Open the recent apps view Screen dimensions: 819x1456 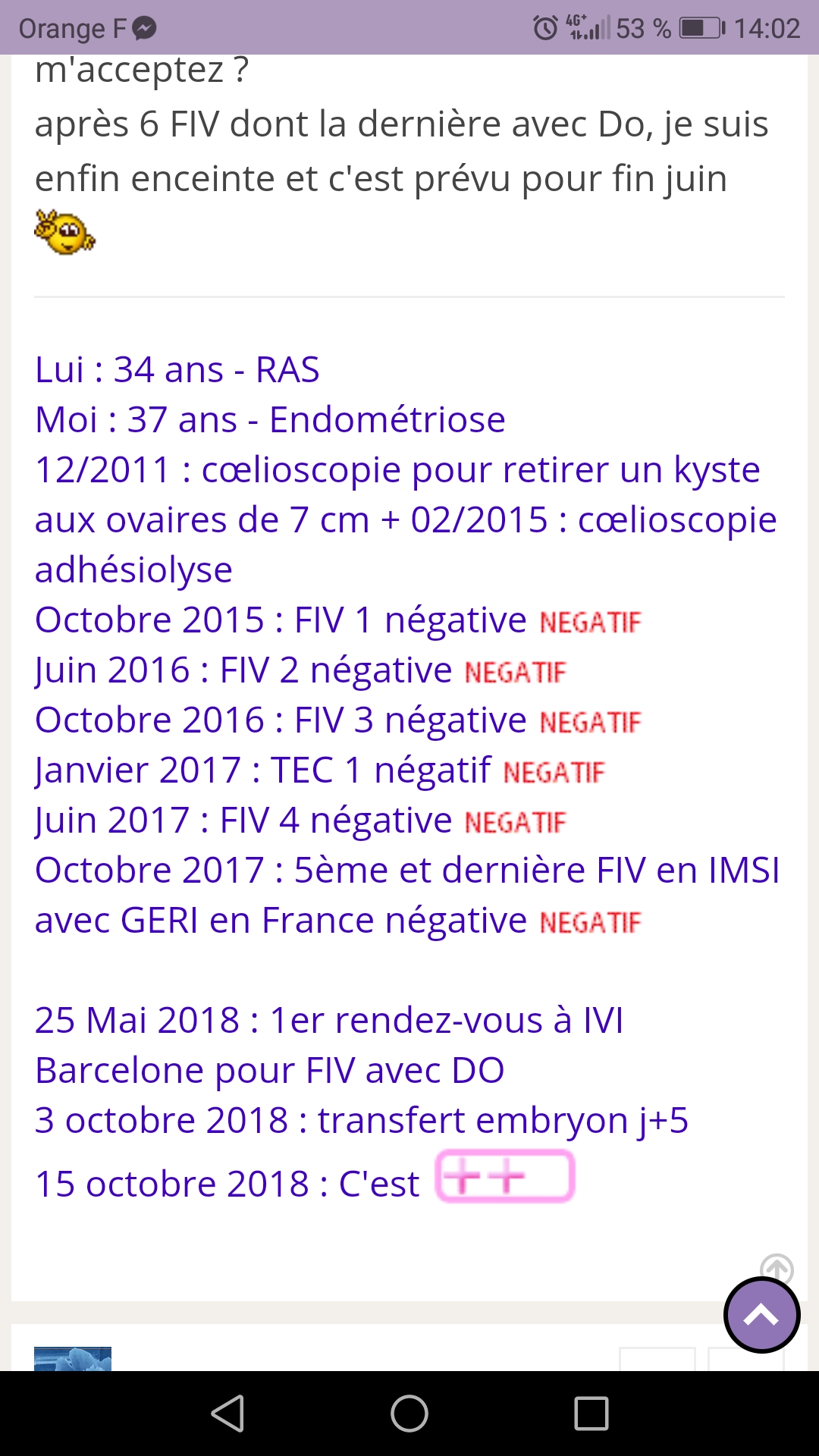click(x=591, y=1414)
